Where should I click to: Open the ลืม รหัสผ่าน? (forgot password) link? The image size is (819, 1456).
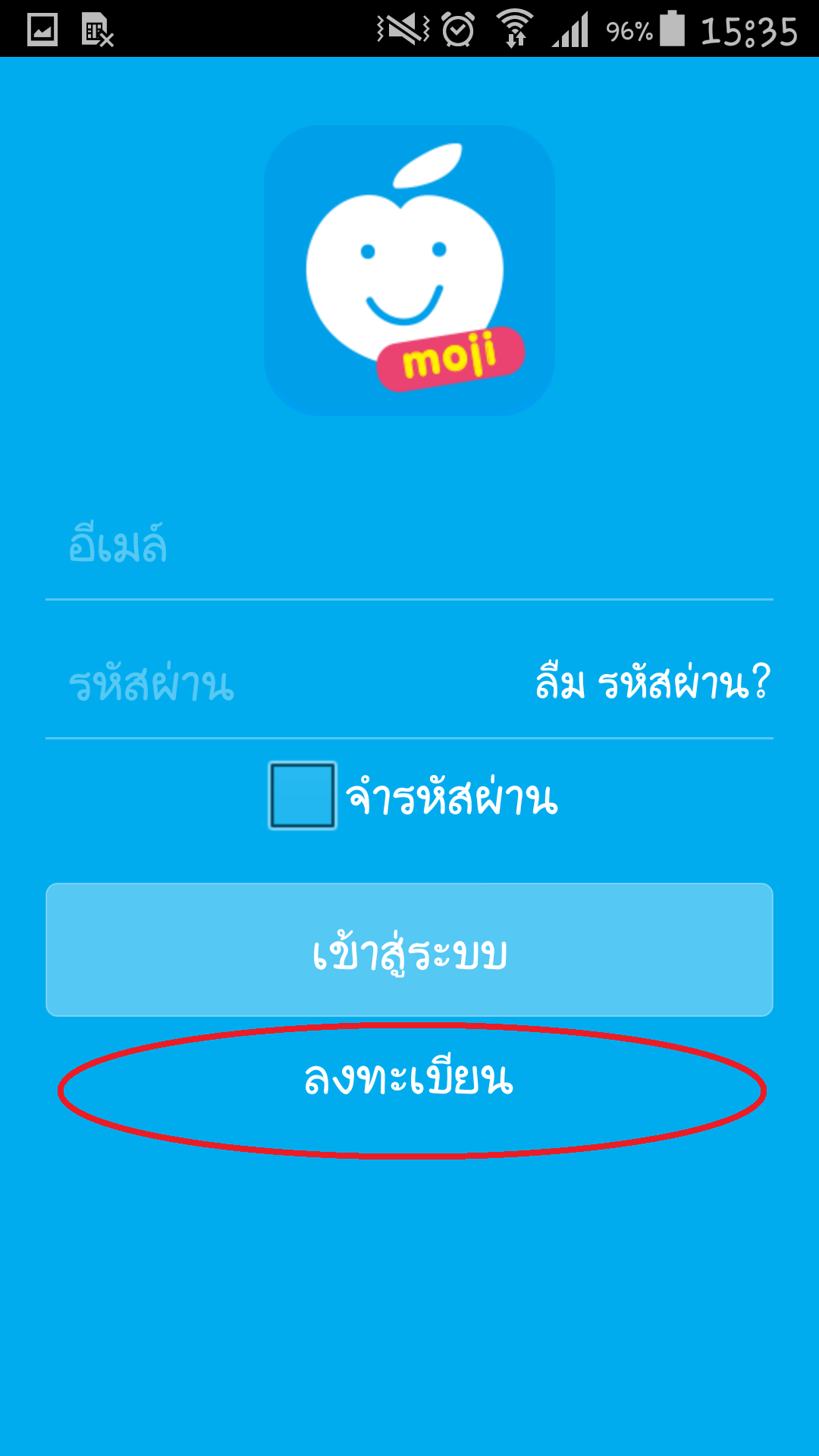tap(652, 682)
